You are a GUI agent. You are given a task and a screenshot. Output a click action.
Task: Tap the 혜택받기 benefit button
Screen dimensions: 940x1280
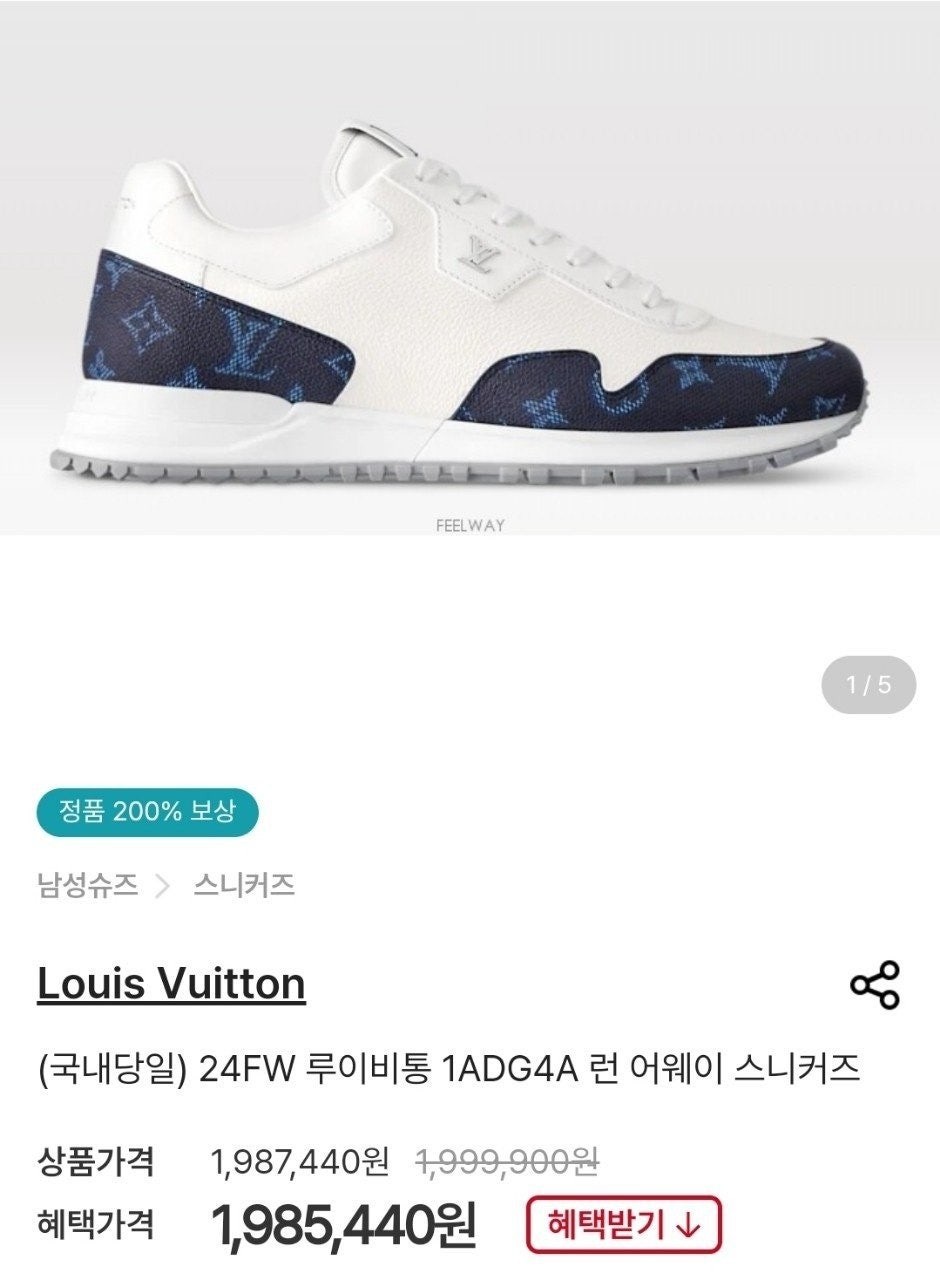click(623, 1223)
